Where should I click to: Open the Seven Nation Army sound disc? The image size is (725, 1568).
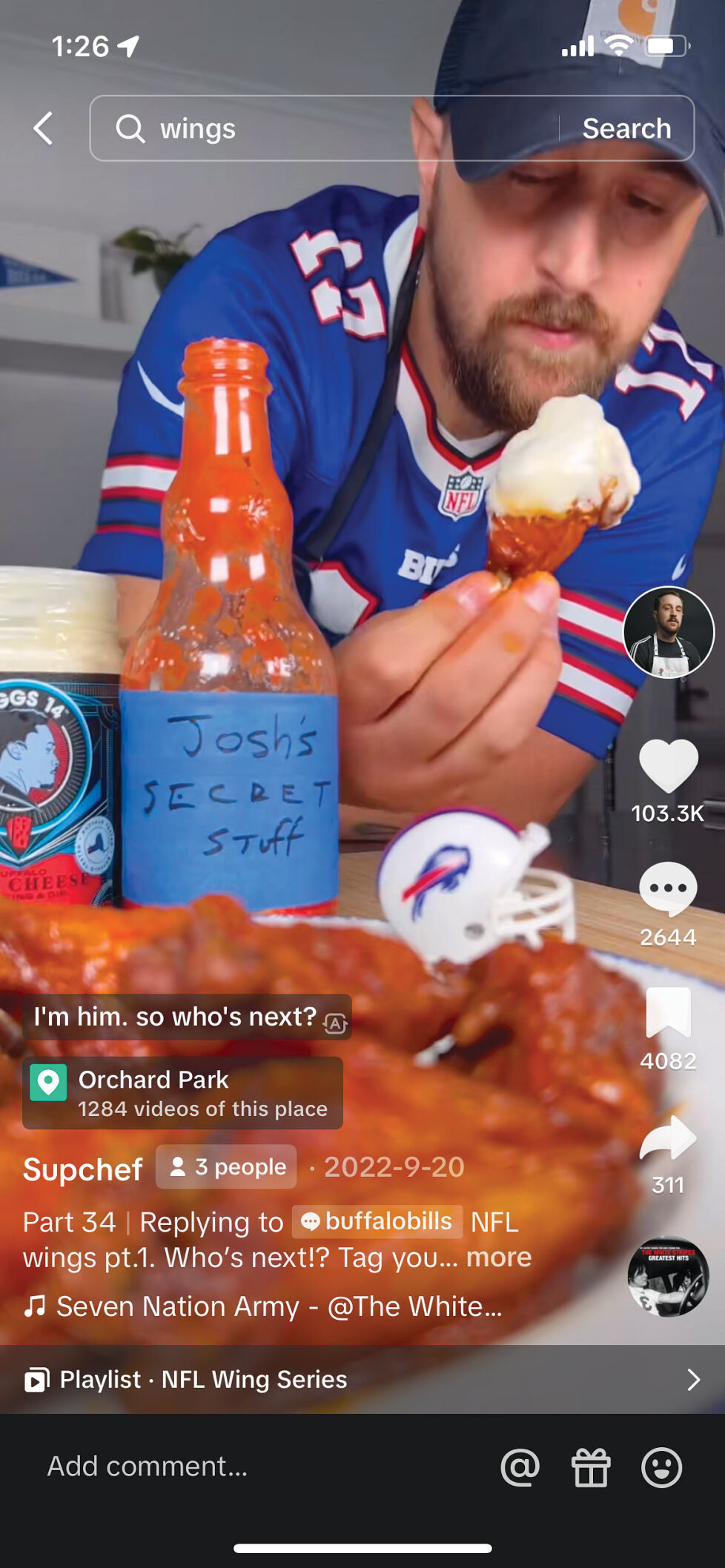[x=668, y=1277]
